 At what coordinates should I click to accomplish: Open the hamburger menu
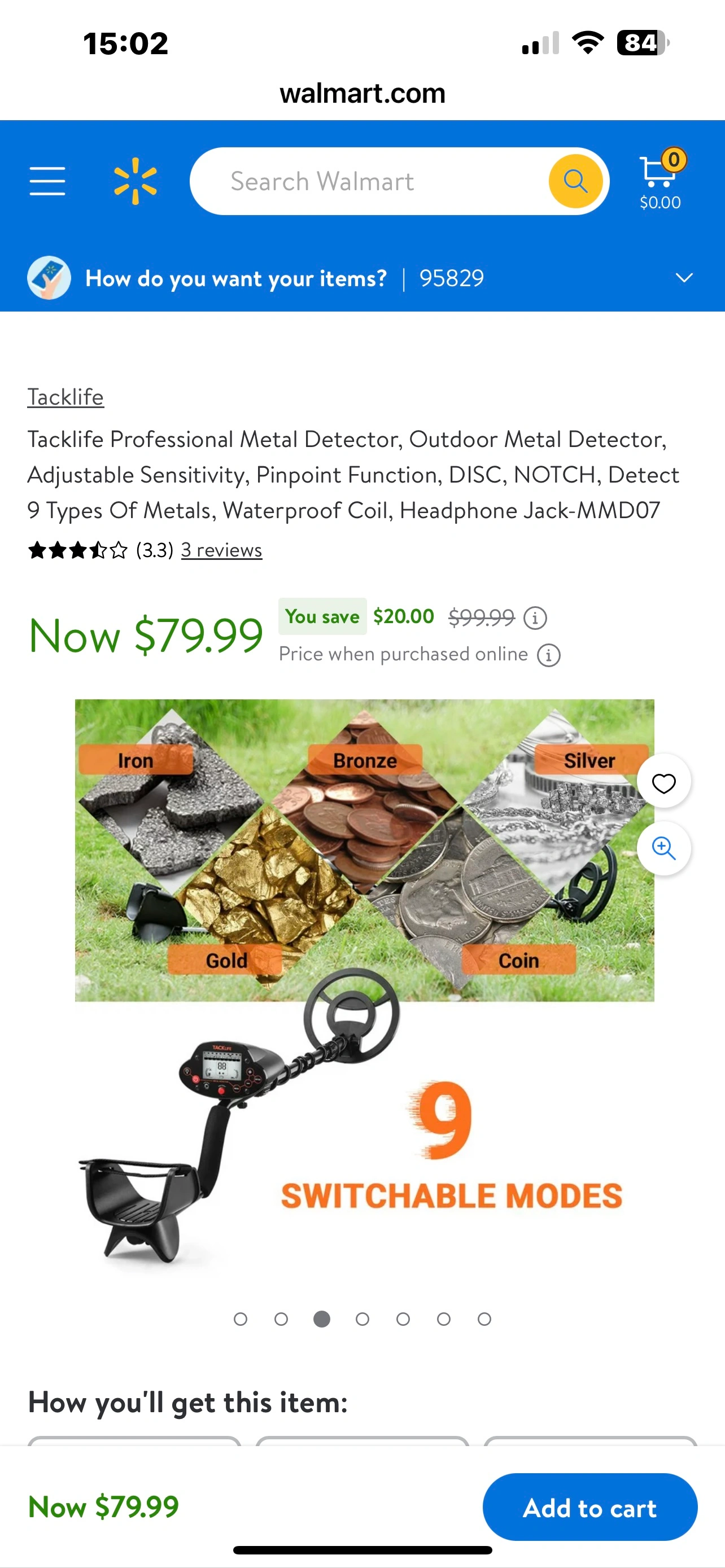(x=47, y=181)
